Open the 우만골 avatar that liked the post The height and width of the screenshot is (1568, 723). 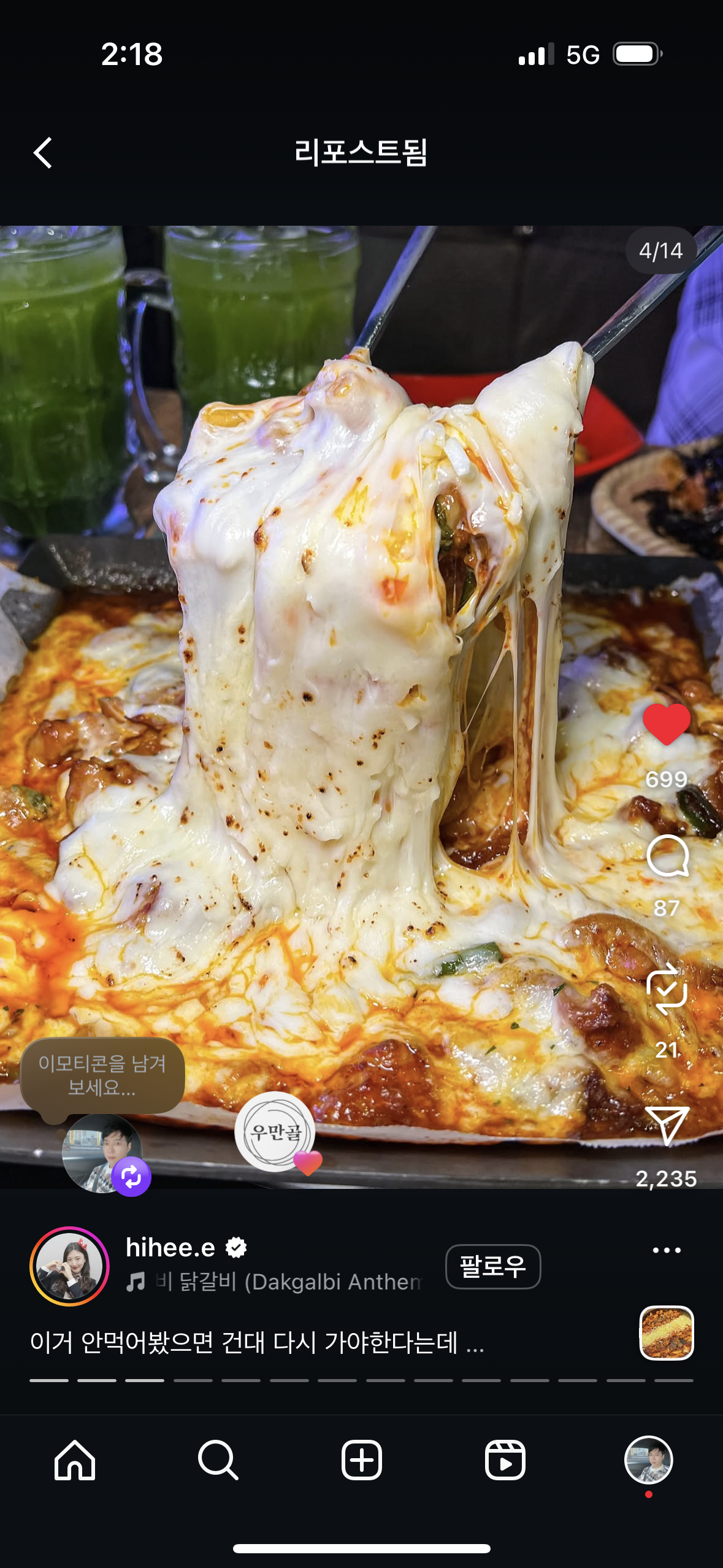pyautogui.click(x=275, y=1132)
